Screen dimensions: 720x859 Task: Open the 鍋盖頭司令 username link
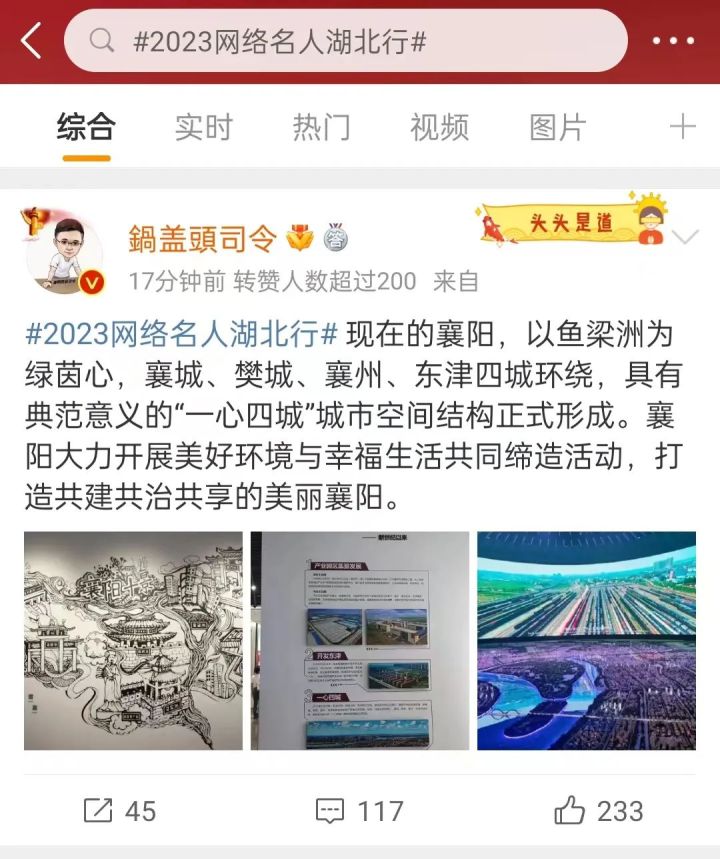201,238
